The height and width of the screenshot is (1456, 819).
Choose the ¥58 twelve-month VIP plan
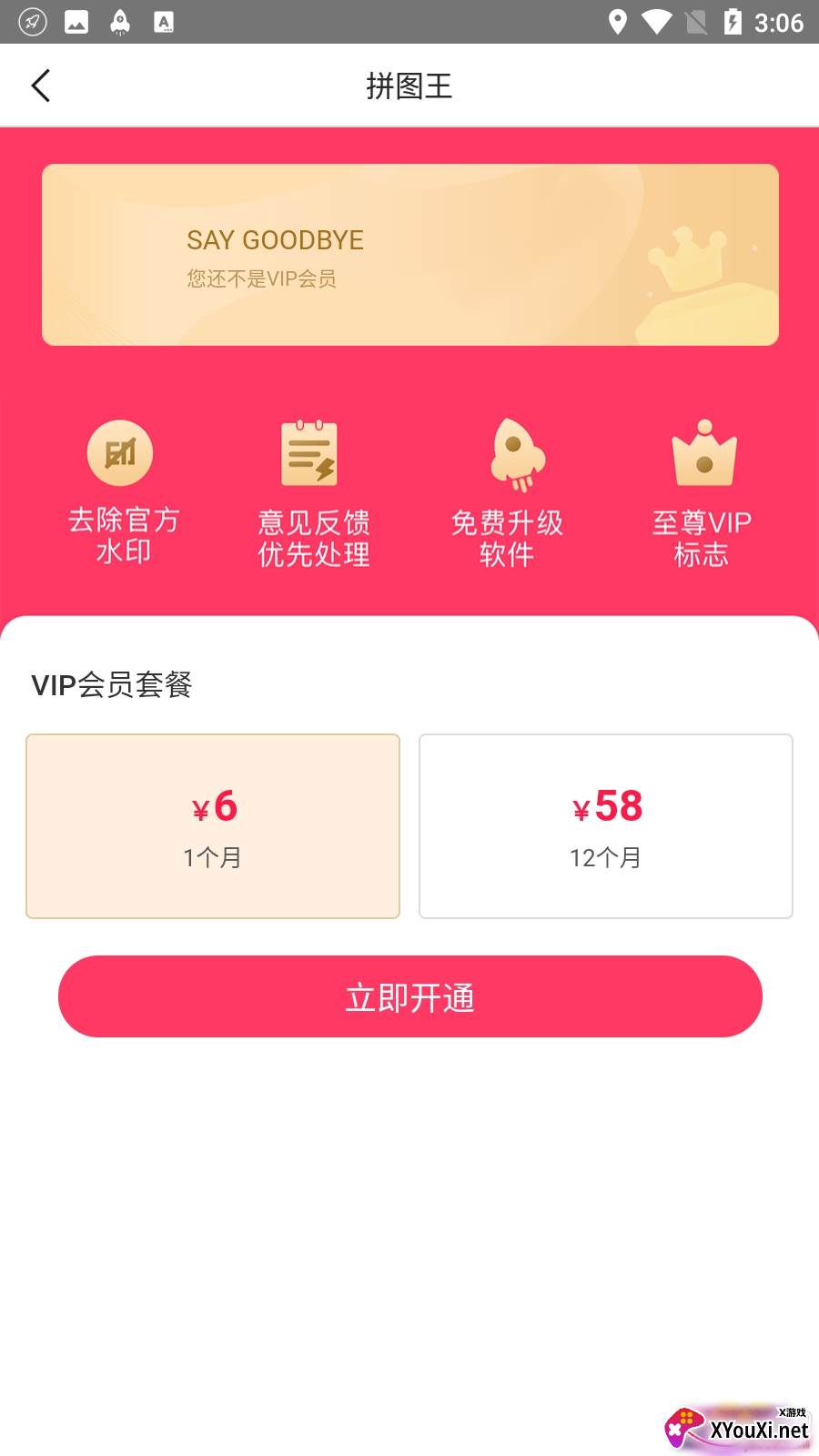[606, 826]
